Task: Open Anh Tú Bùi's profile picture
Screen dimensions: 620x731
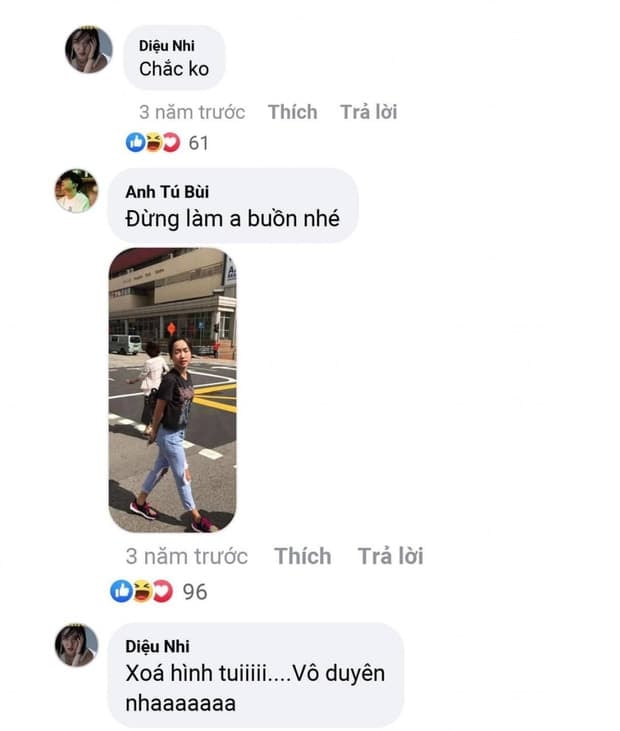Action: click(76, 191)
